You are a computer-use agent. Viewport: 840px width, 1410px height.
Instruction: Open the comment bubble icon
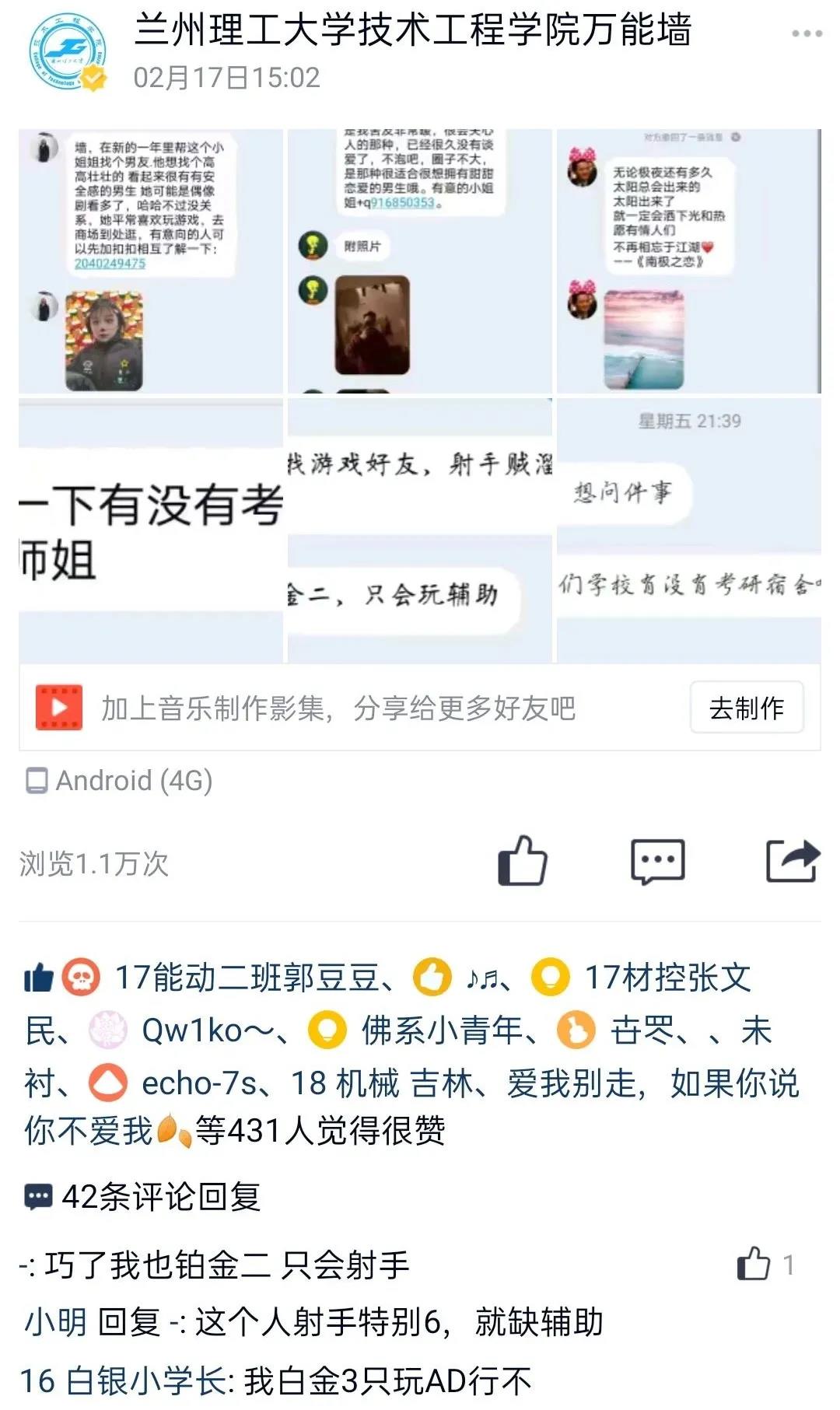pyautogui.click(x=657, y=861)
